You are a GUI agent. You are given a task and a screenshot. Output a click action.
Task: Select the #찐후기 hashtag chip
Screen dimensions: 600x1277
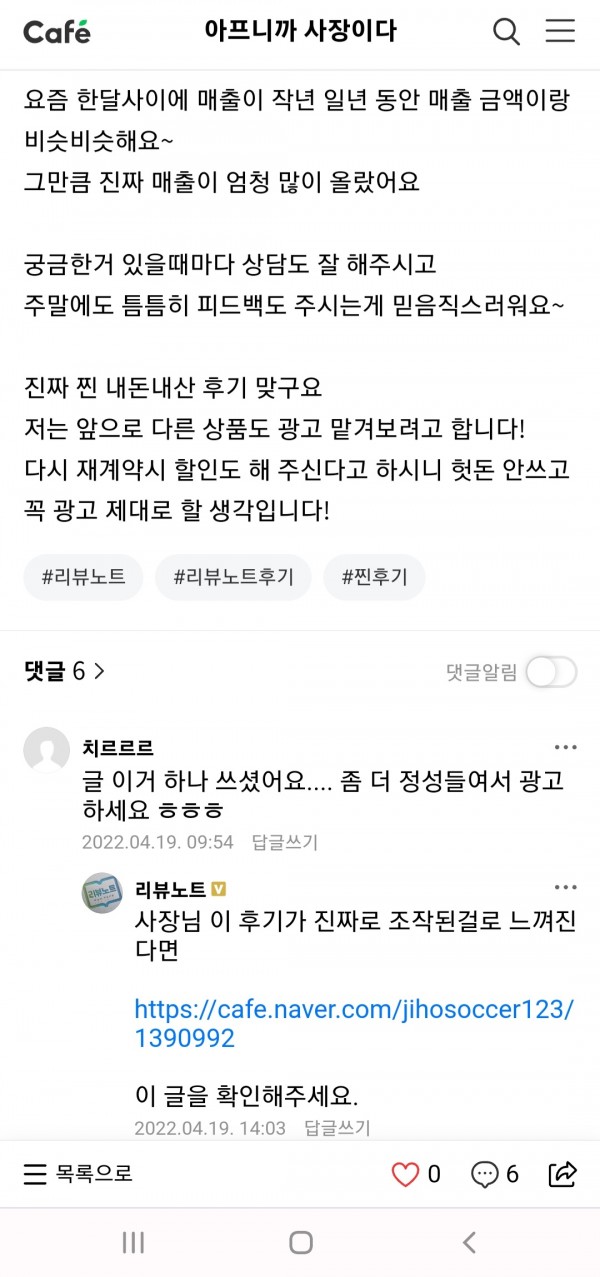click(x=374, y=577)
